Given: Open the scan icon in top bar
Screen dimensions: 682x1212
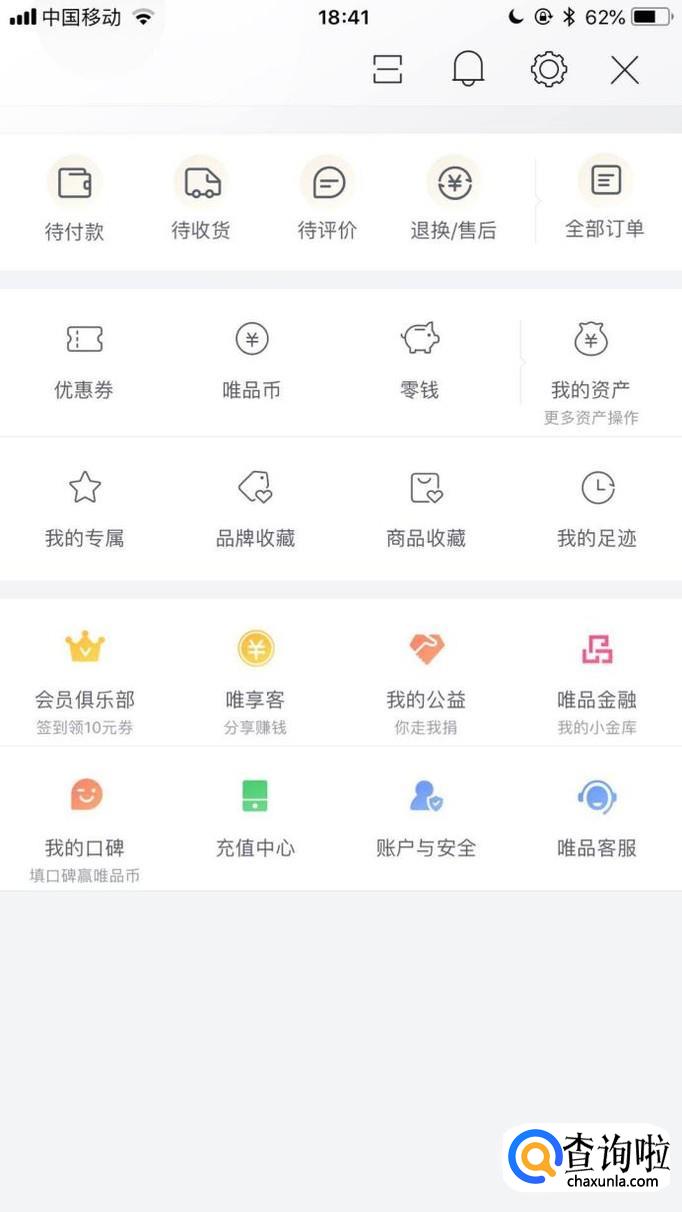Looking at the screenshot, I should (387, 69).
